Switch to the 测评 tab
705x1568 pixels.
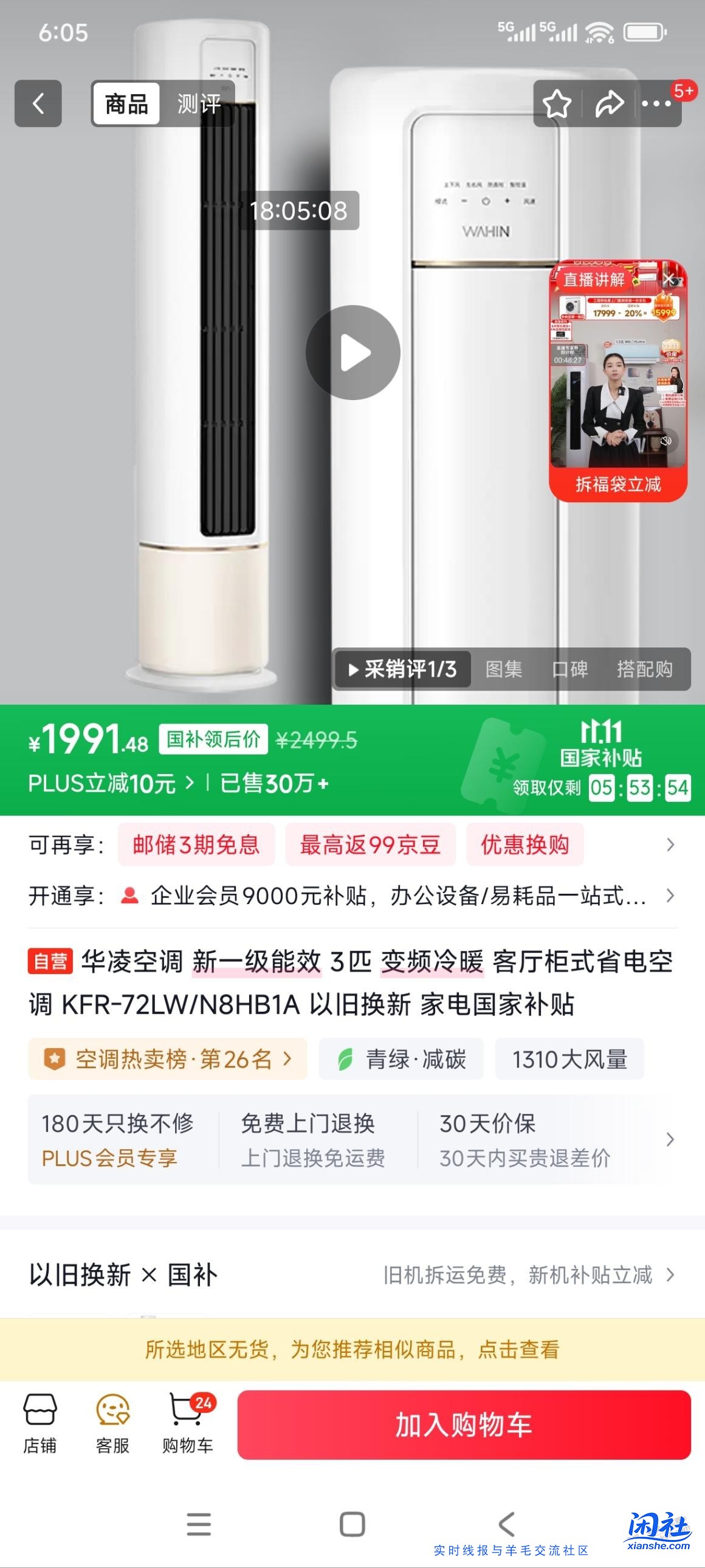click(199, 103)
